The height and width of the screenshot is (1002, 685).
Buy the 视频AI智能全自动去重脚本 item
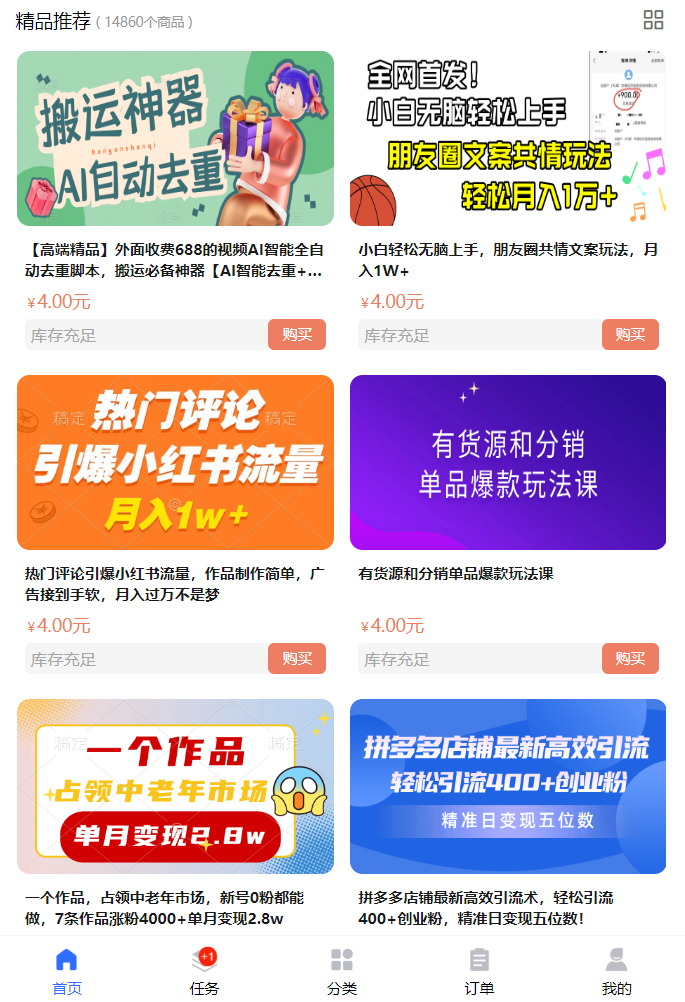point(297,335)
